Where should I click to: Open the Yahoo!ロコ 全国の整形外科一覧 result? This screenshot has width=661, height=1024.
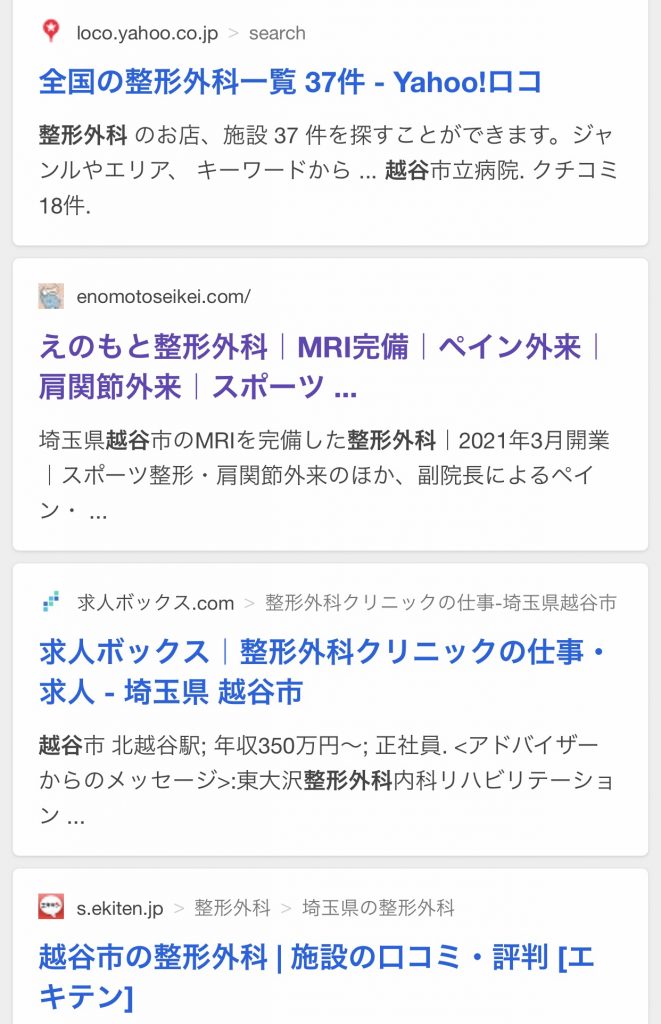(x=290, y=82)
